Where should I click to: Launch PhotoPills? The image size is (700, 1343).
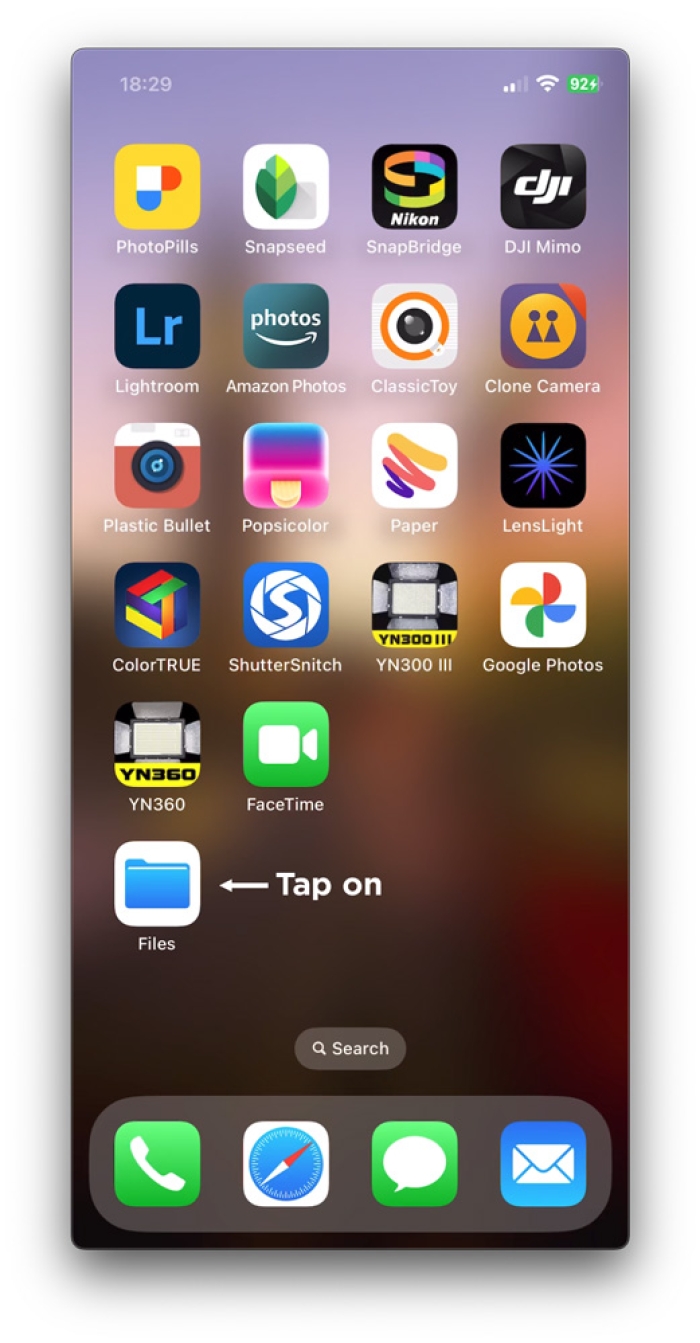click(x=157, y=187)
